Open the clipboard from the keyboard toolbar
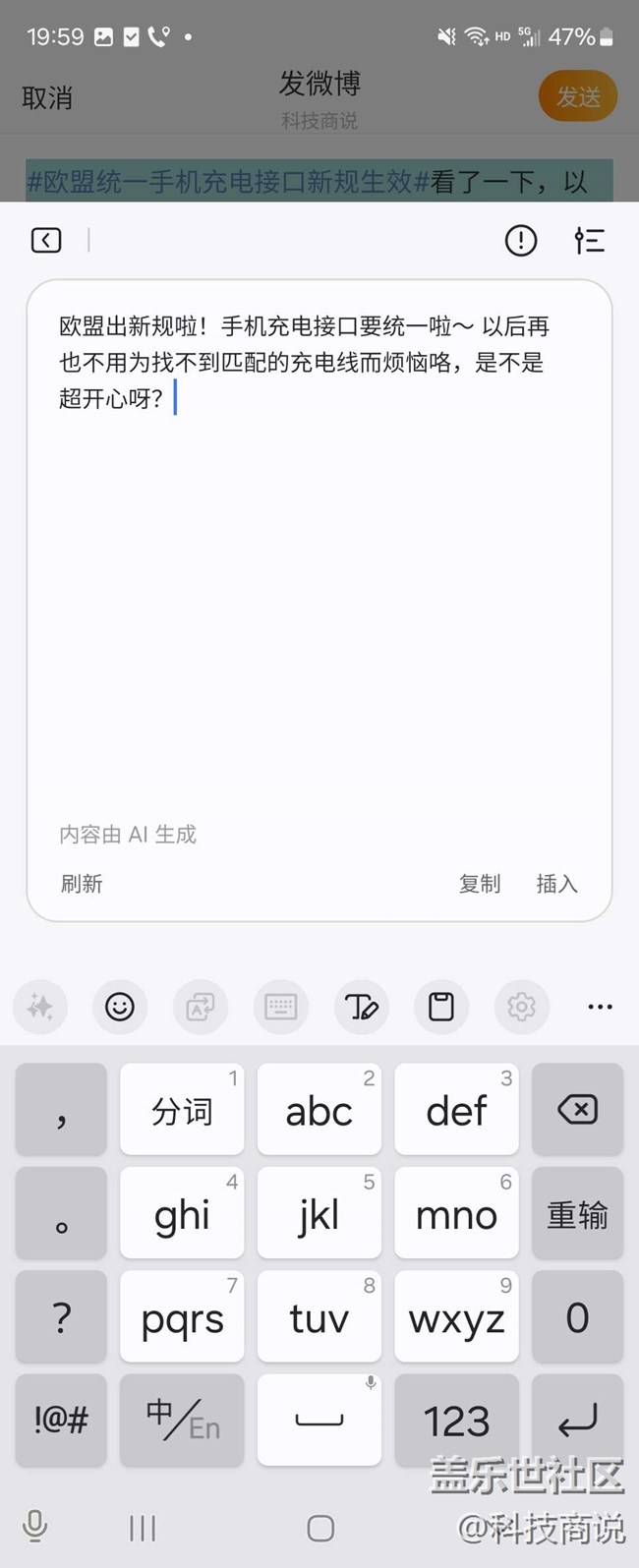Image resolution: width=639 pixels, height=1568 pixels. point(441,1007)
